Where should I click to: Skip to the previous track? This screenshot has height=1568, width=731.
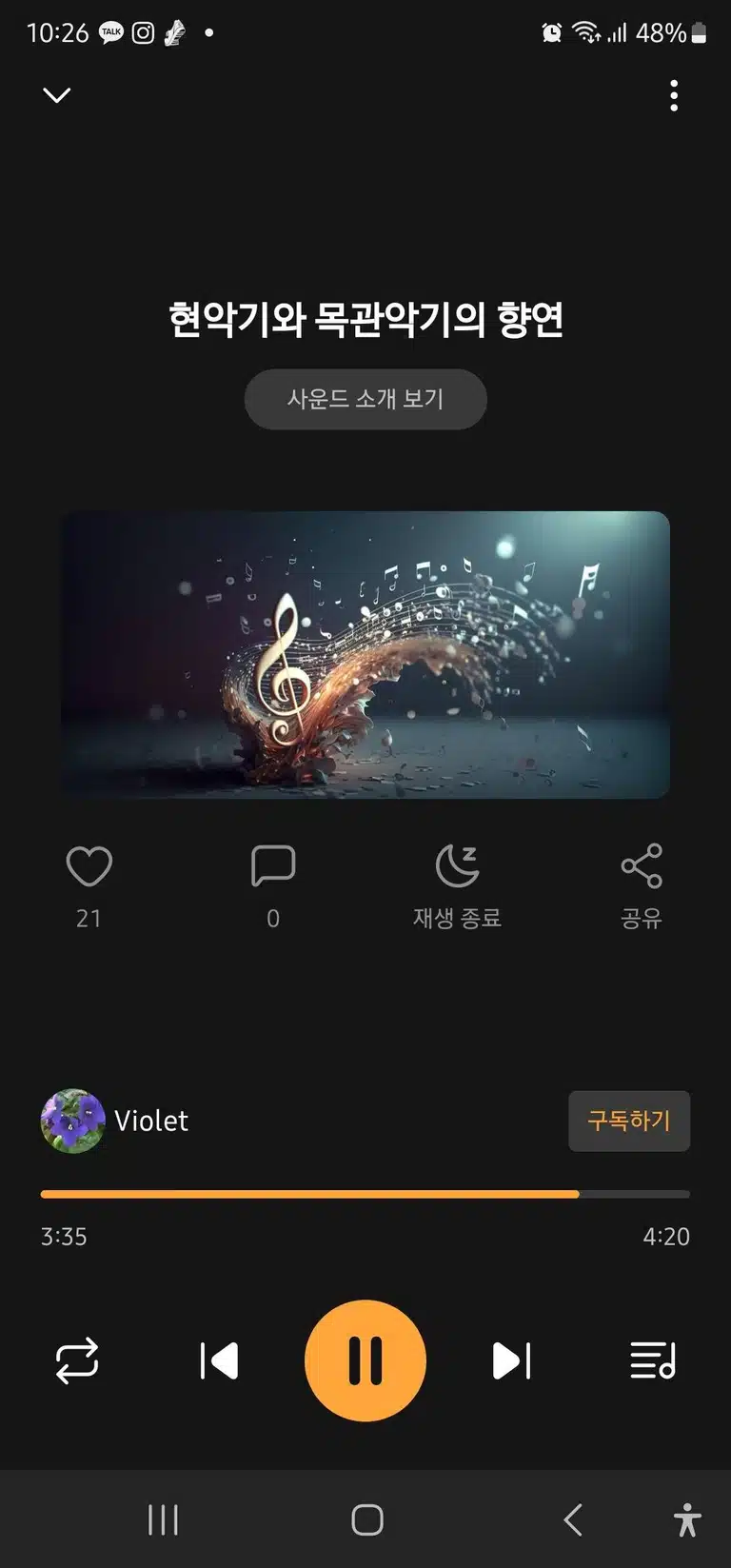click(x=219, y=1360)
